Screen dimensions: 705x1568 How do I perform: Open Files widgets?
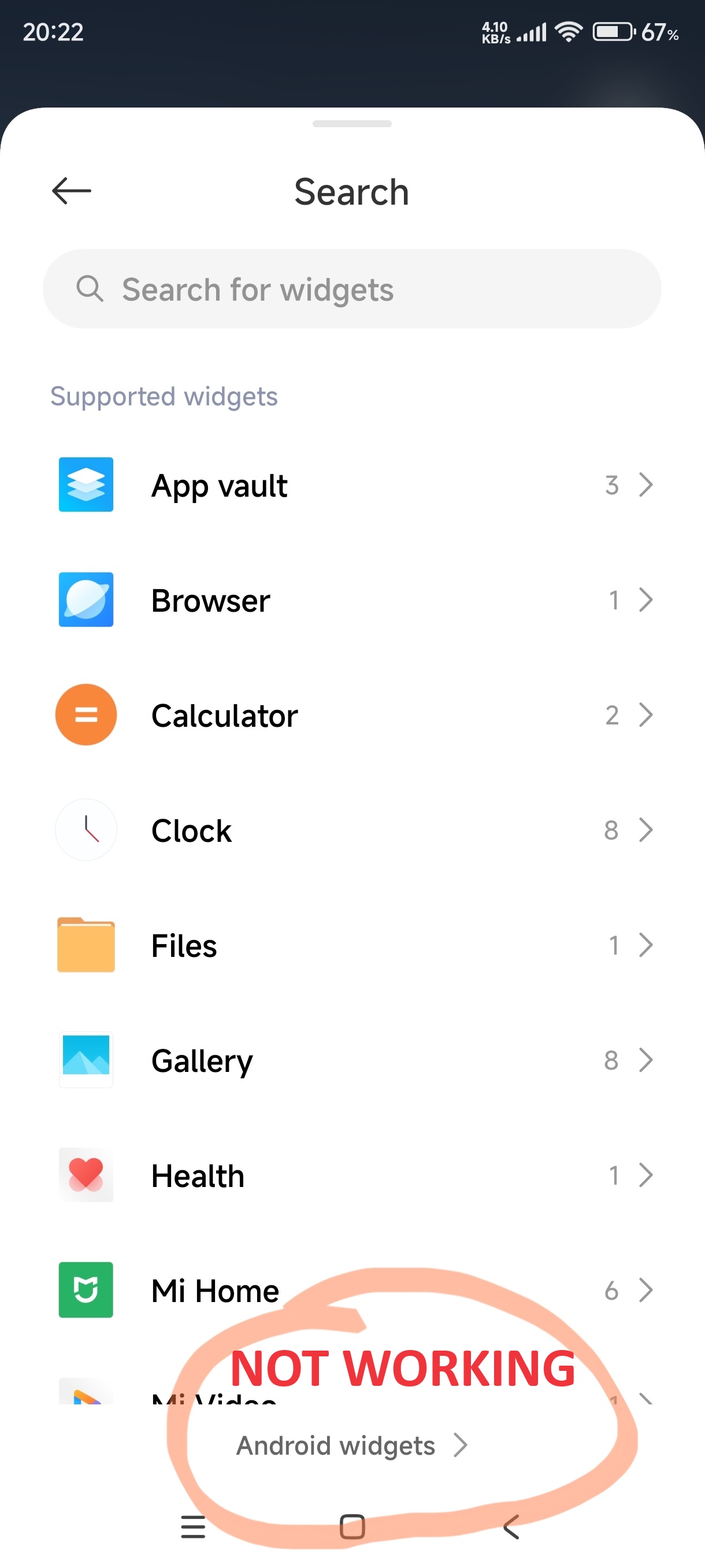[x=351, y=945]
